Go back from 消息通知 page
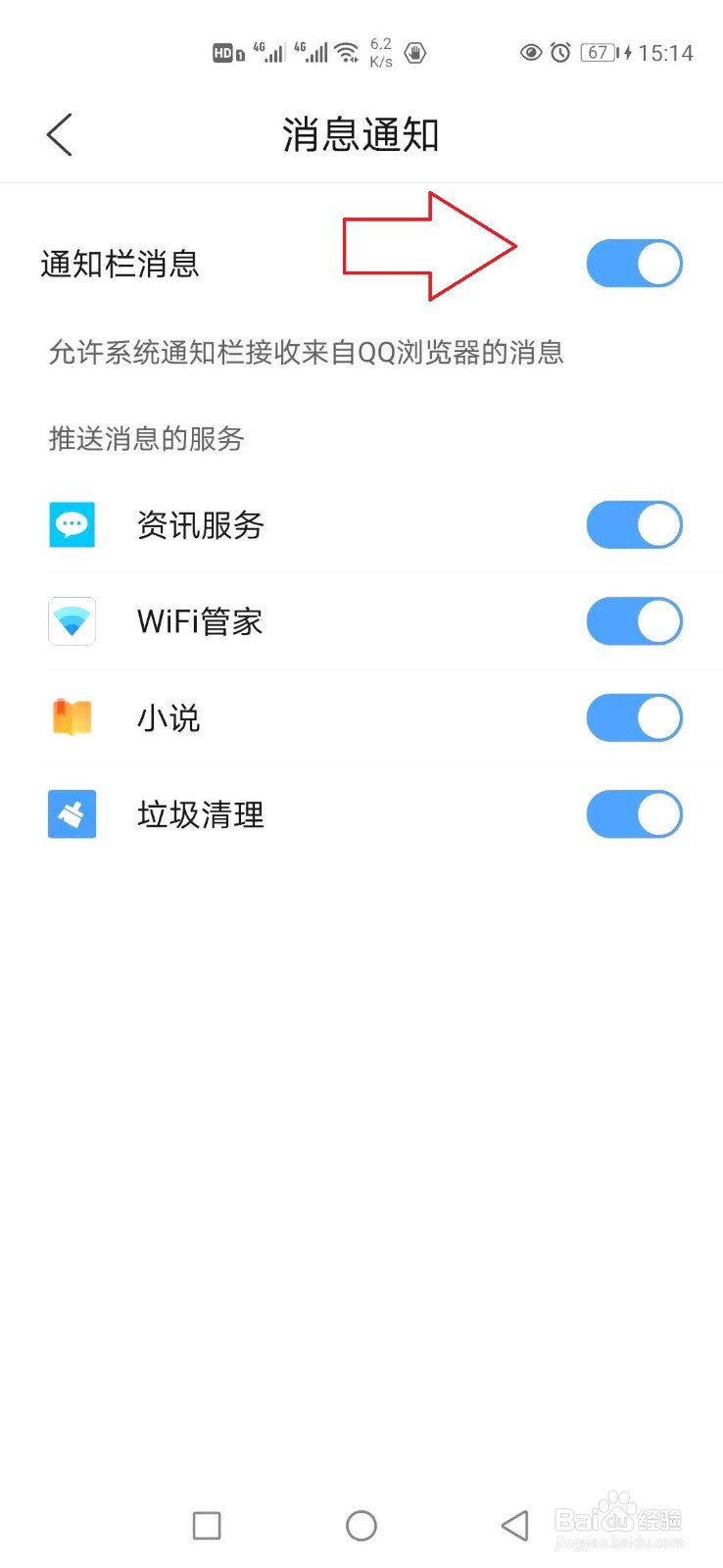 [x=60, y=134]
